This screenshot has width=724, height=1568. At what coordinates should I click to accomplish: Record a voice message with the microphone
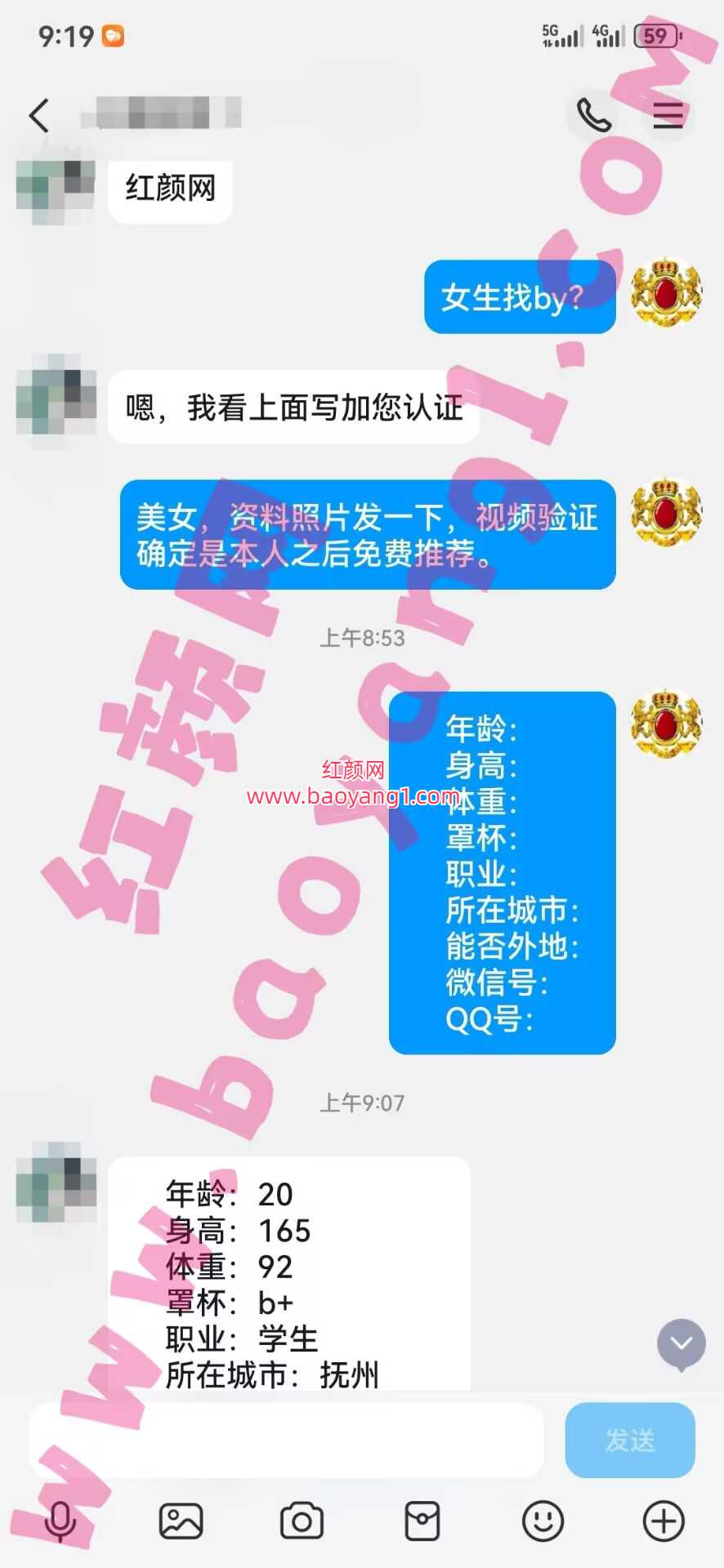(x=60, y=1521)
